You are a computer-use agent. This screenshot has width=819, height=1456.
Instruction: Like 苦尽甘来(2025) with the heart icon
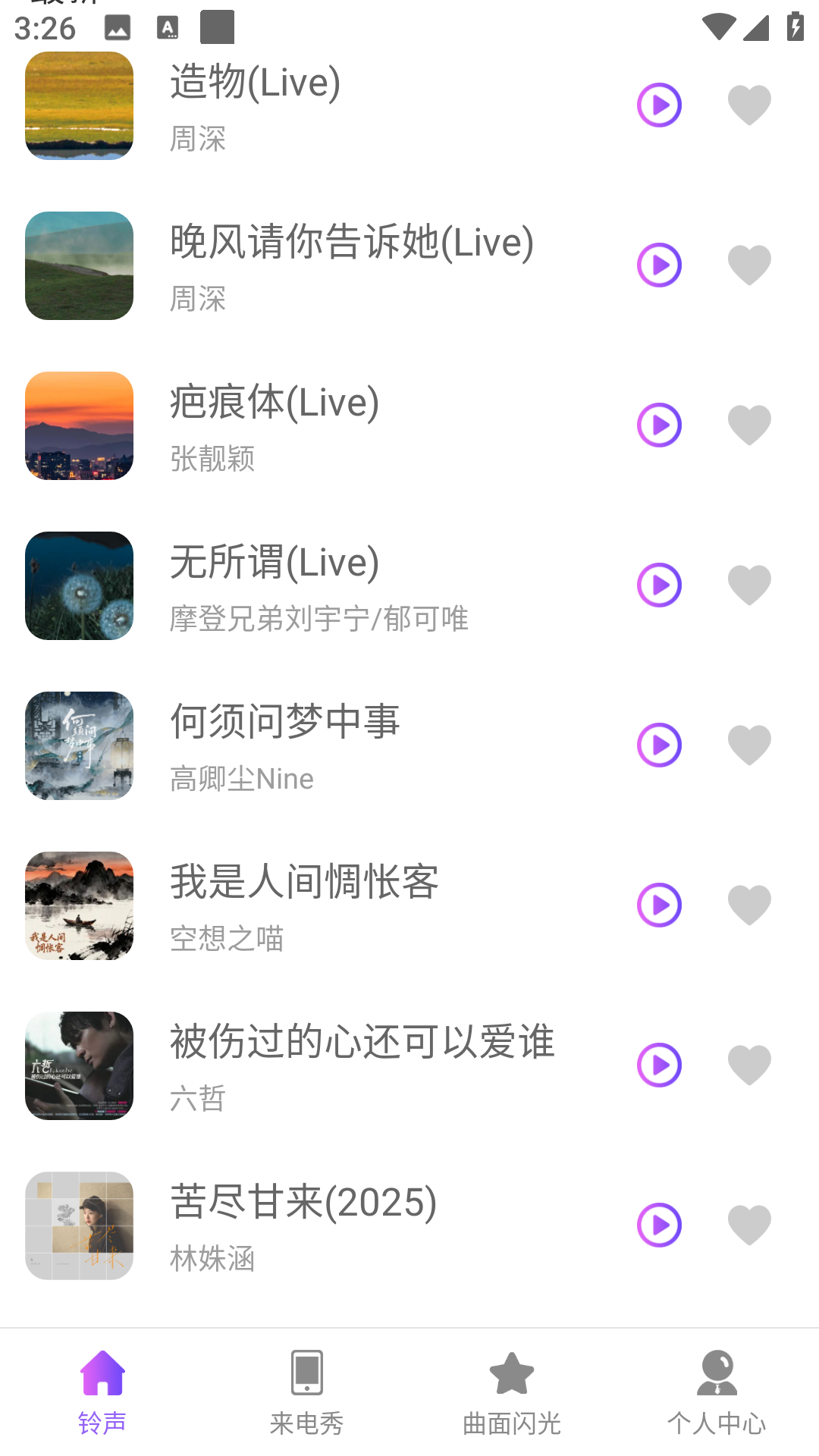[x=749, y=1225]
